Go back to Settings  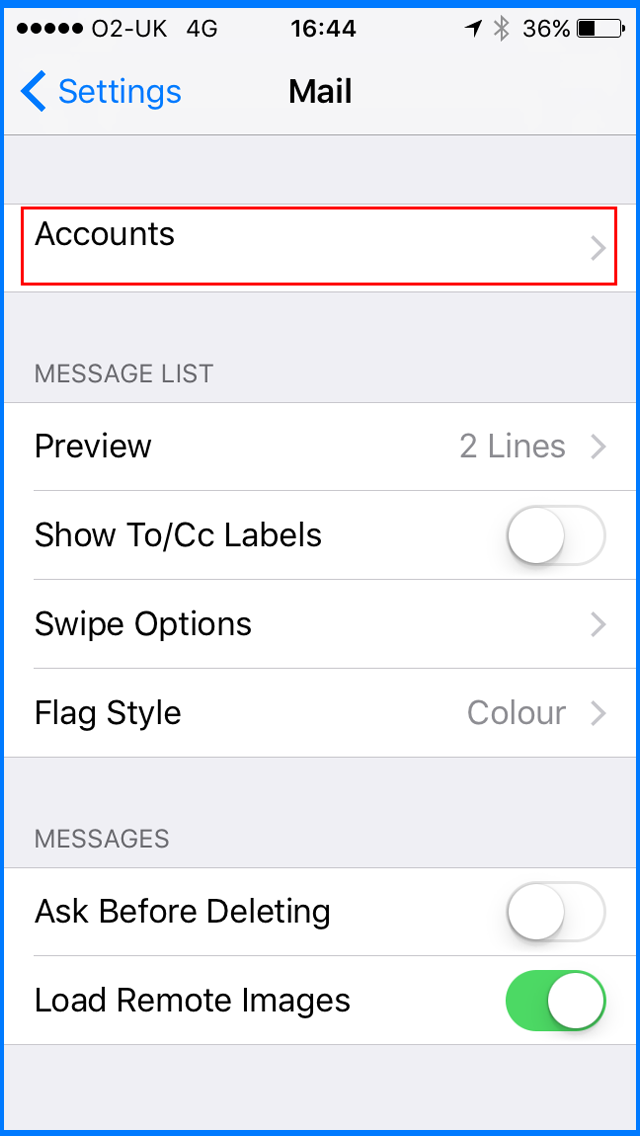(x=101, y=93)
